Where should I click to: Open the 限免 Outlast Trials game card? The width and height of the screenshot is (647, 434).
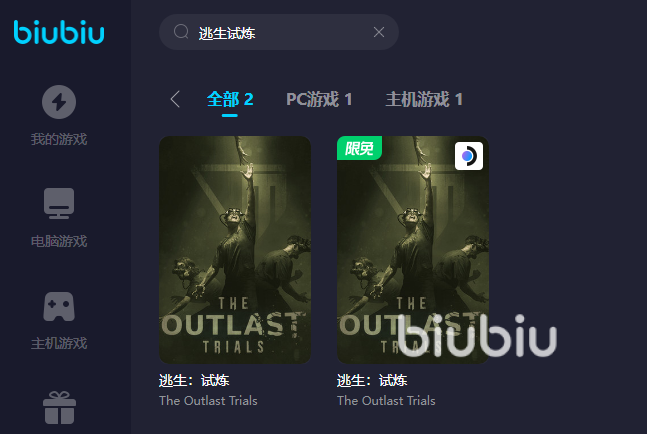(x=413, y=250)
